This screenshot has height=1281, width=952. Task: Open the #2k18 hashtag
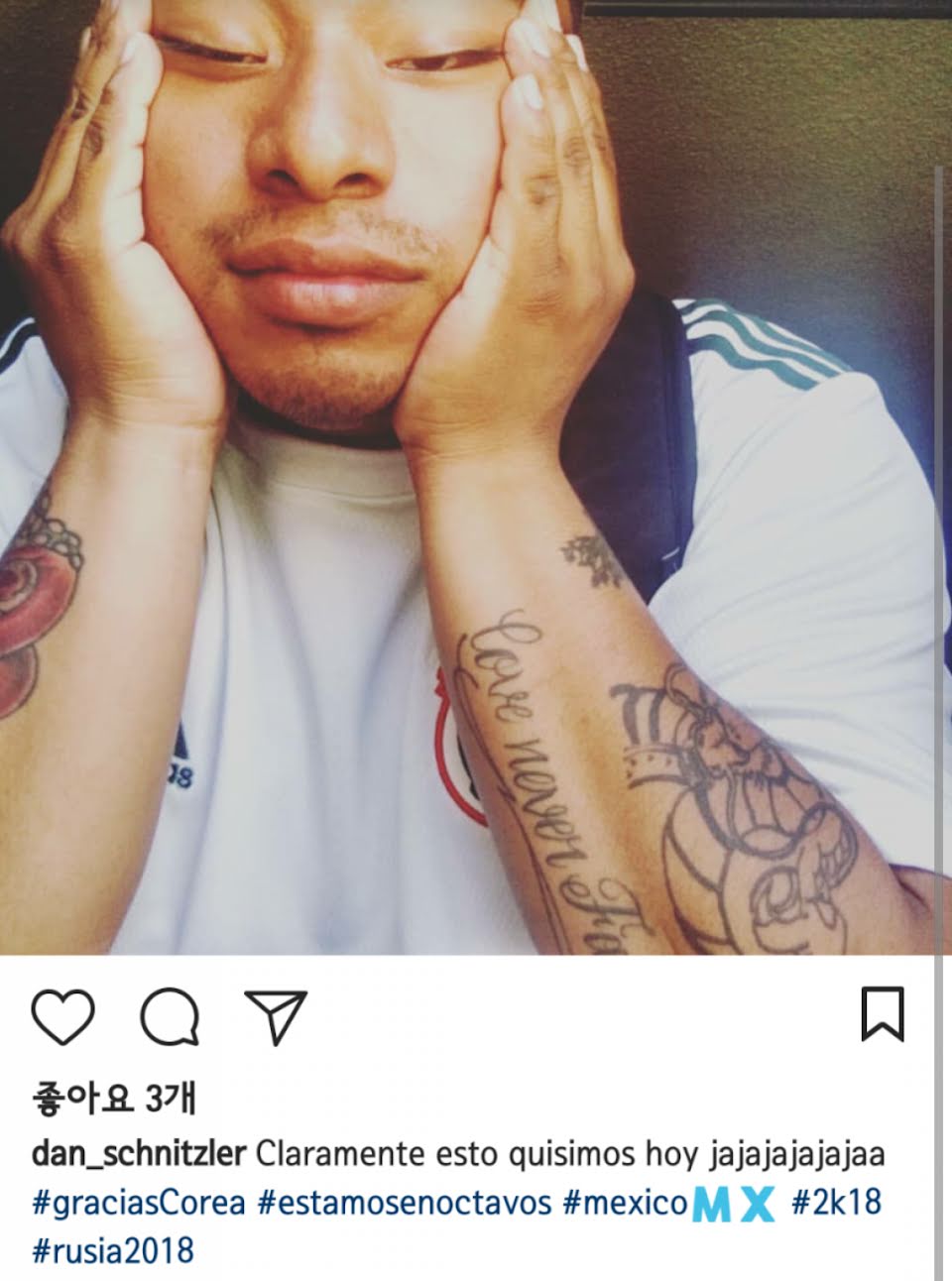click(x=837, y=1203)
